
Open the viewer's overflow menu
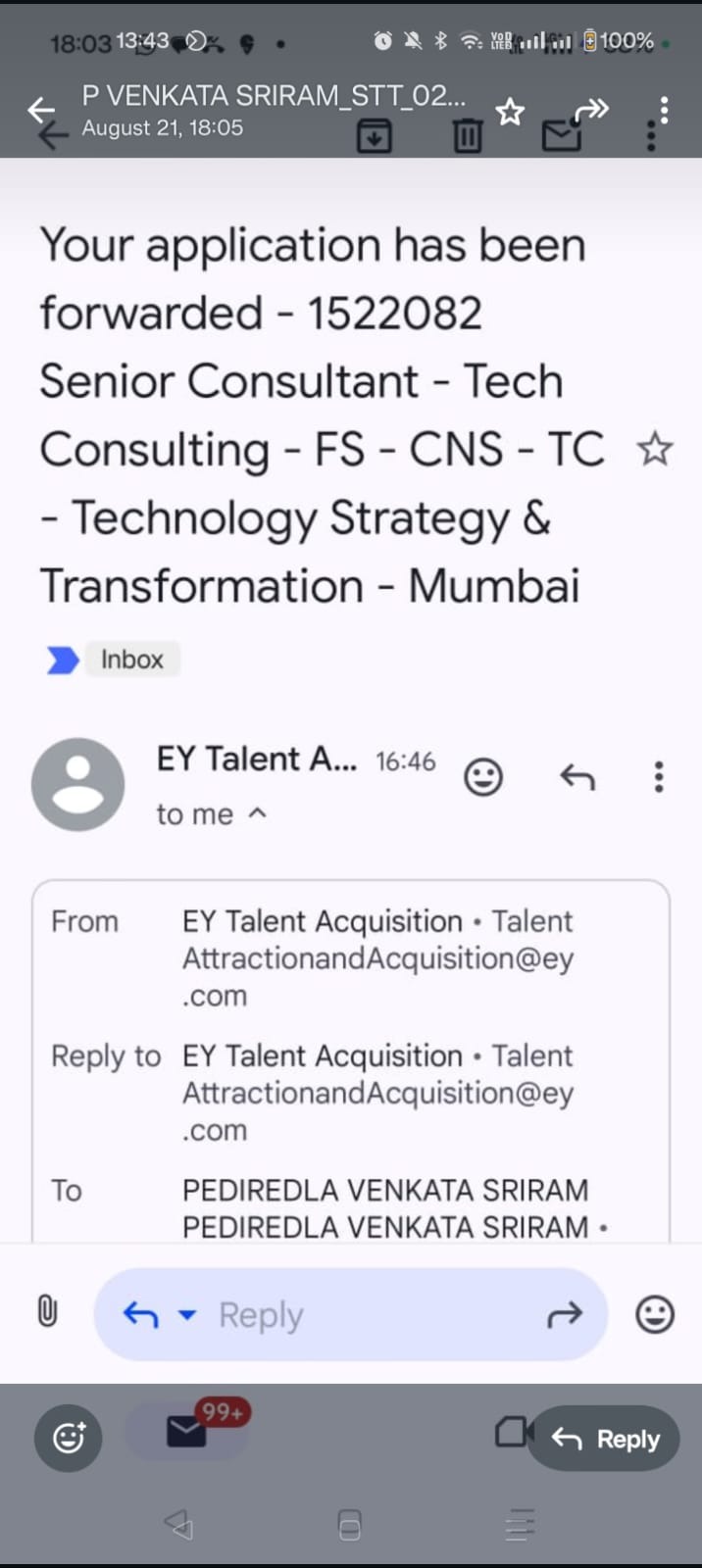665,110
